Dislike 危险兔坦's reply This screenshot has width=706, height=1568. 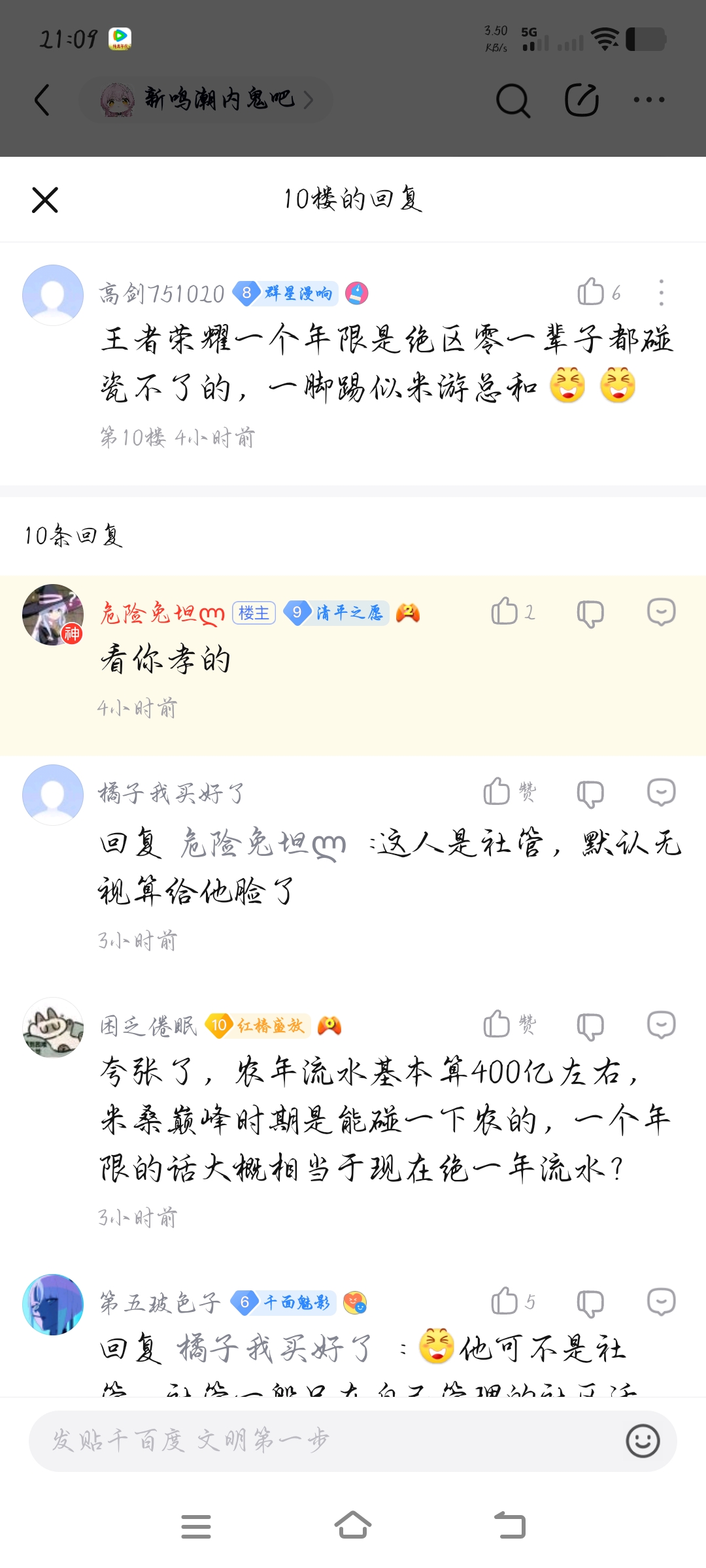coord(590,613)
